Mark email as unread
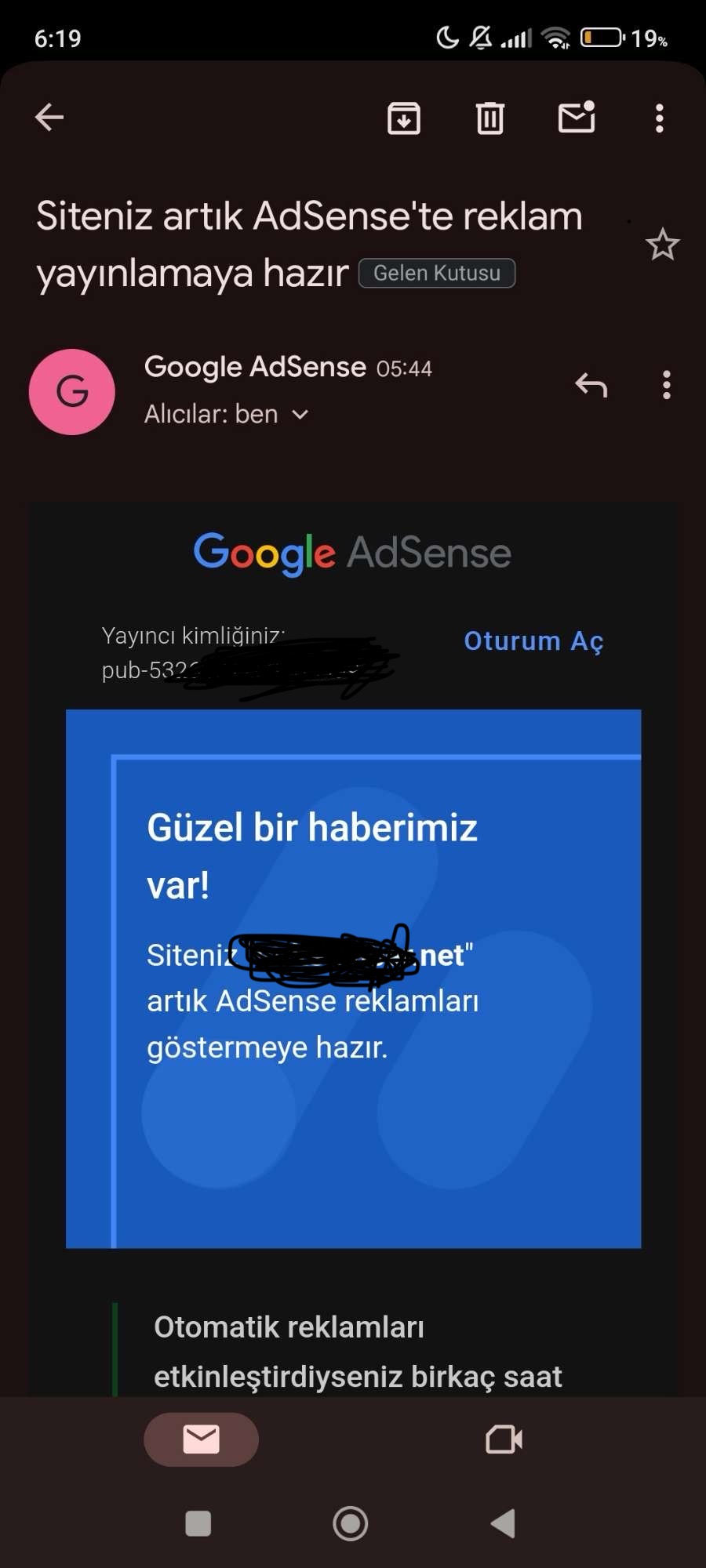Screen dimensions: 706x1568 (x=577, y=118)
